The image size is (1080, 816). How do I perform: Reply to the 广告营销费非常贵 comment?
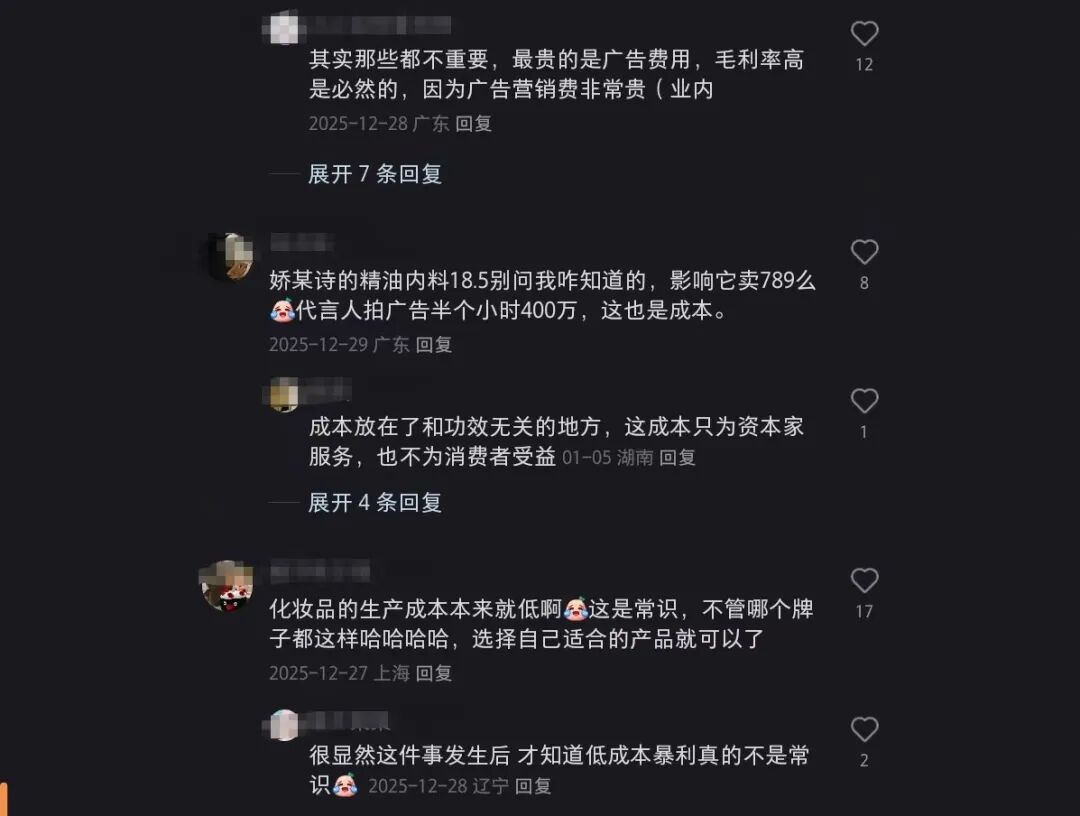[x=474, y=124]
